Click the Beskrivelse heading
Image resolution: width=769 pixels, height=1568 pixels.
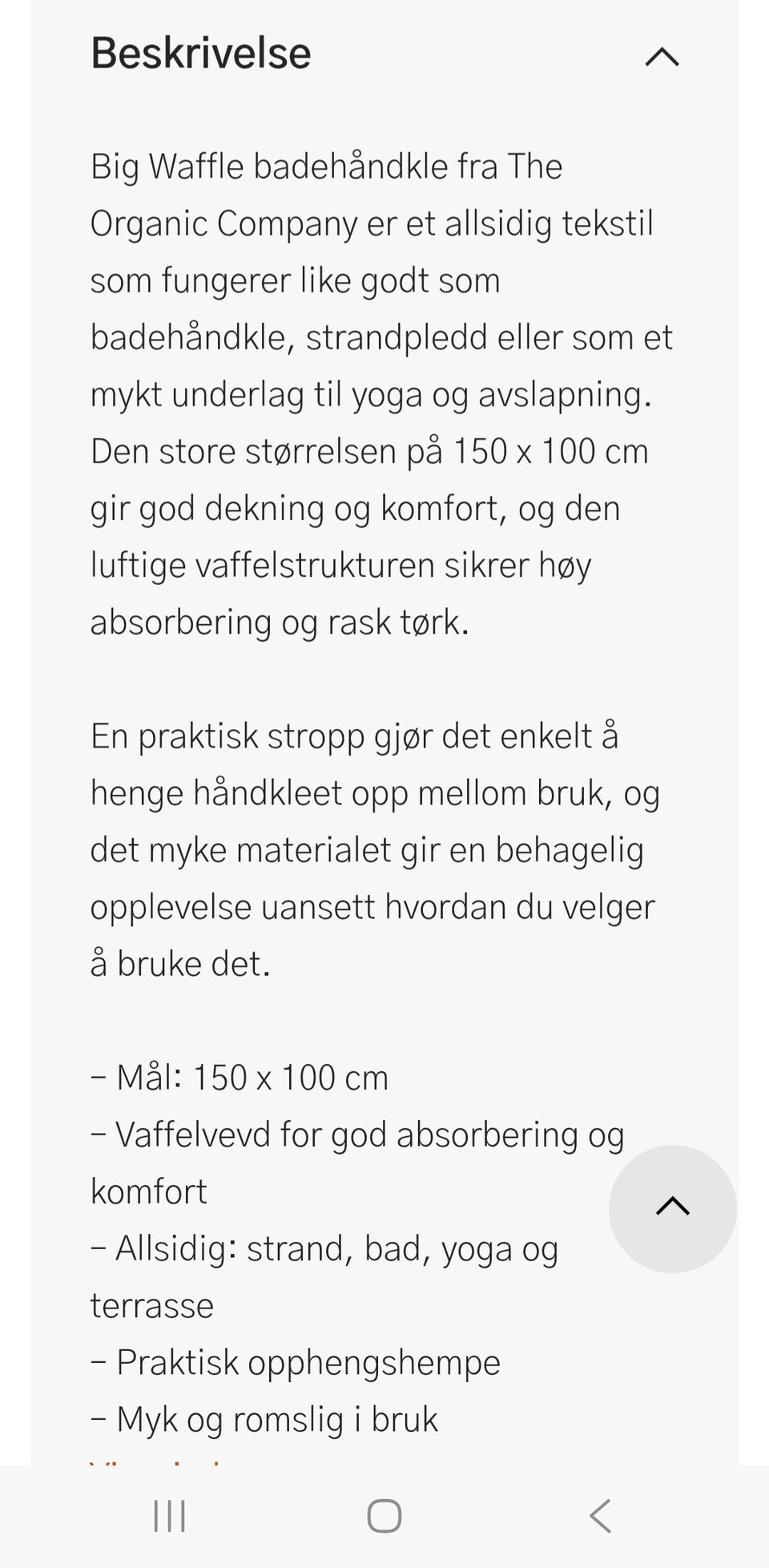pos(201,51)
